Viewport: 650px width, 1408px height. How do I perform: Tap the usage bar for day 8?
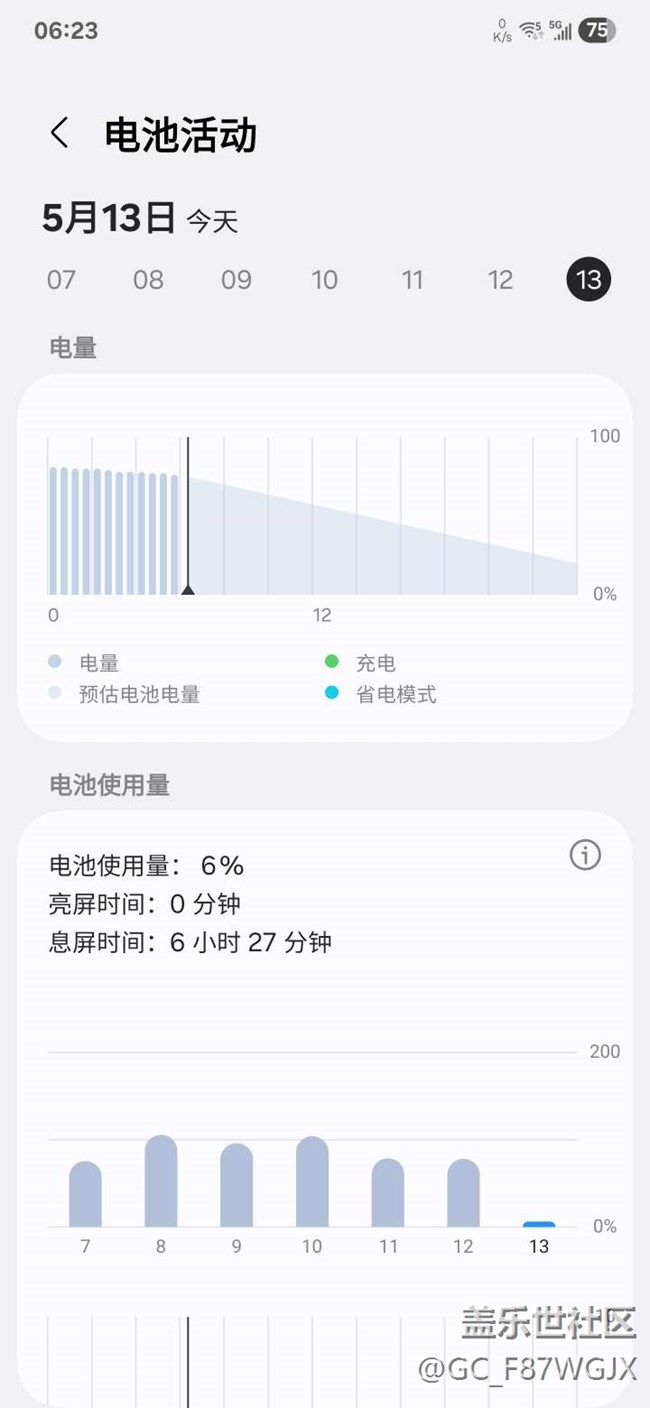(161, 1181)
